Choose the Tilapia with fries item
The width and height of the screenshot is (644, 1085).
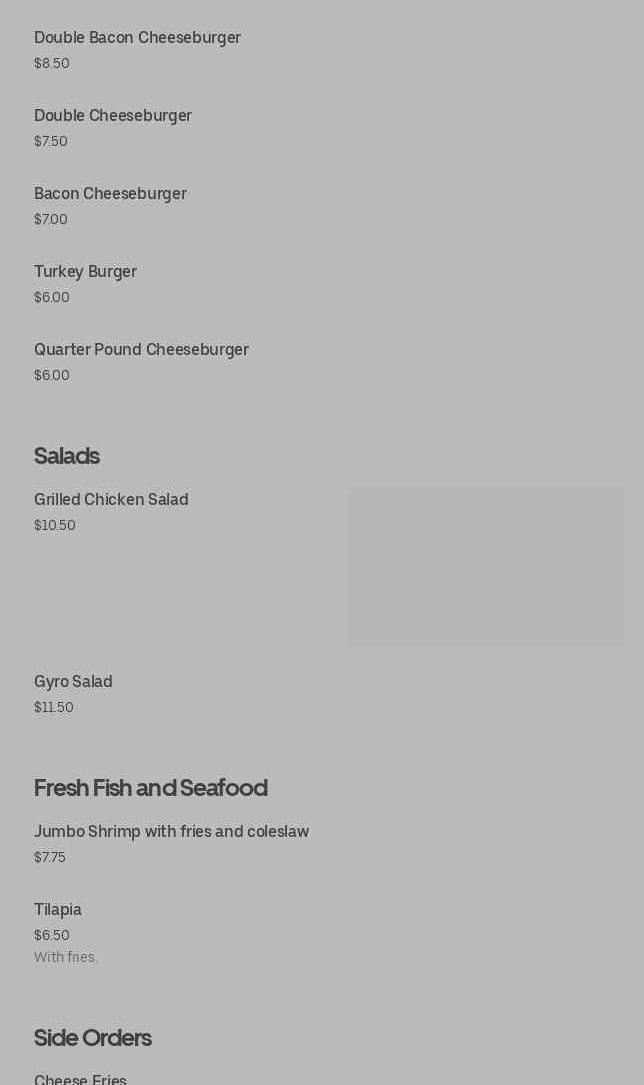[58, 910]
